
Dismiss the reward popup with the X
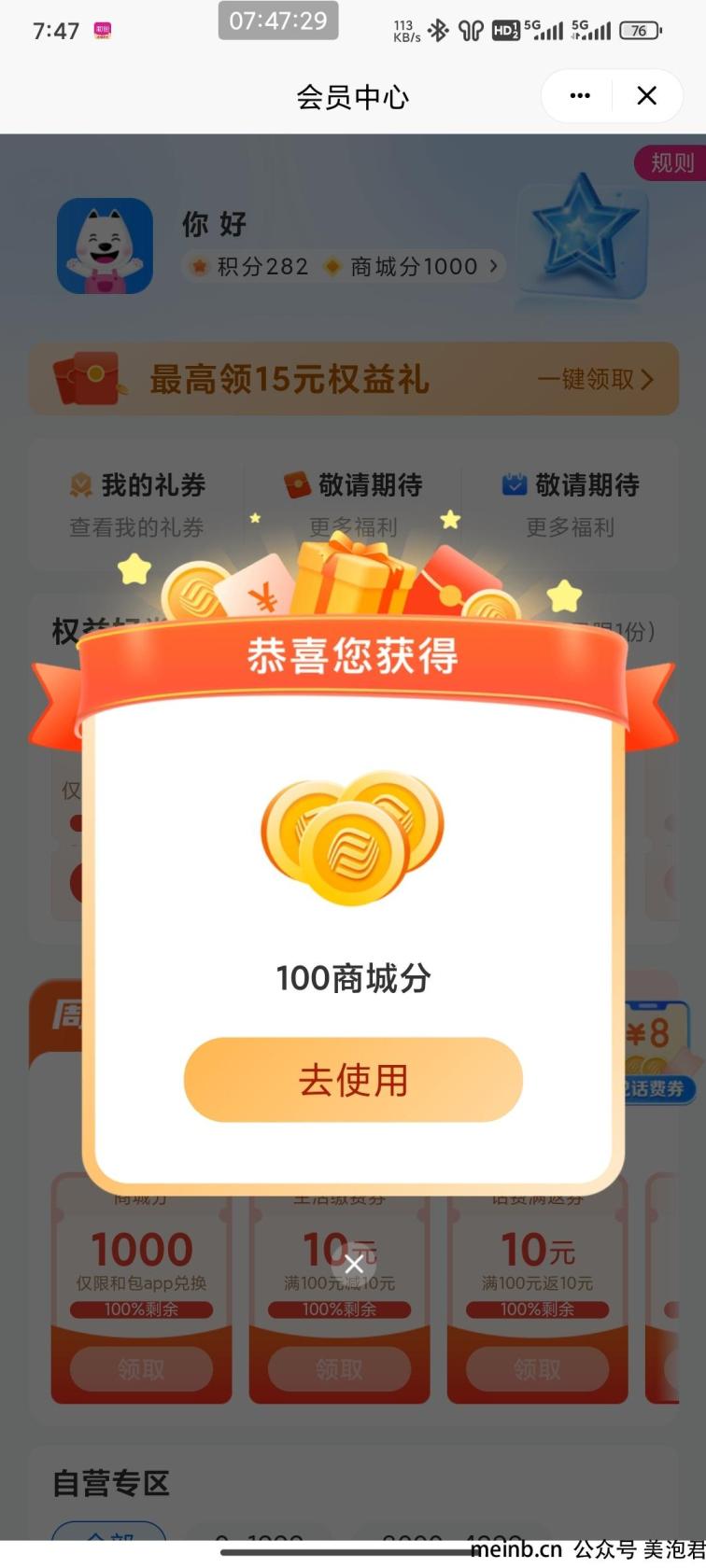coord(354,1264)
